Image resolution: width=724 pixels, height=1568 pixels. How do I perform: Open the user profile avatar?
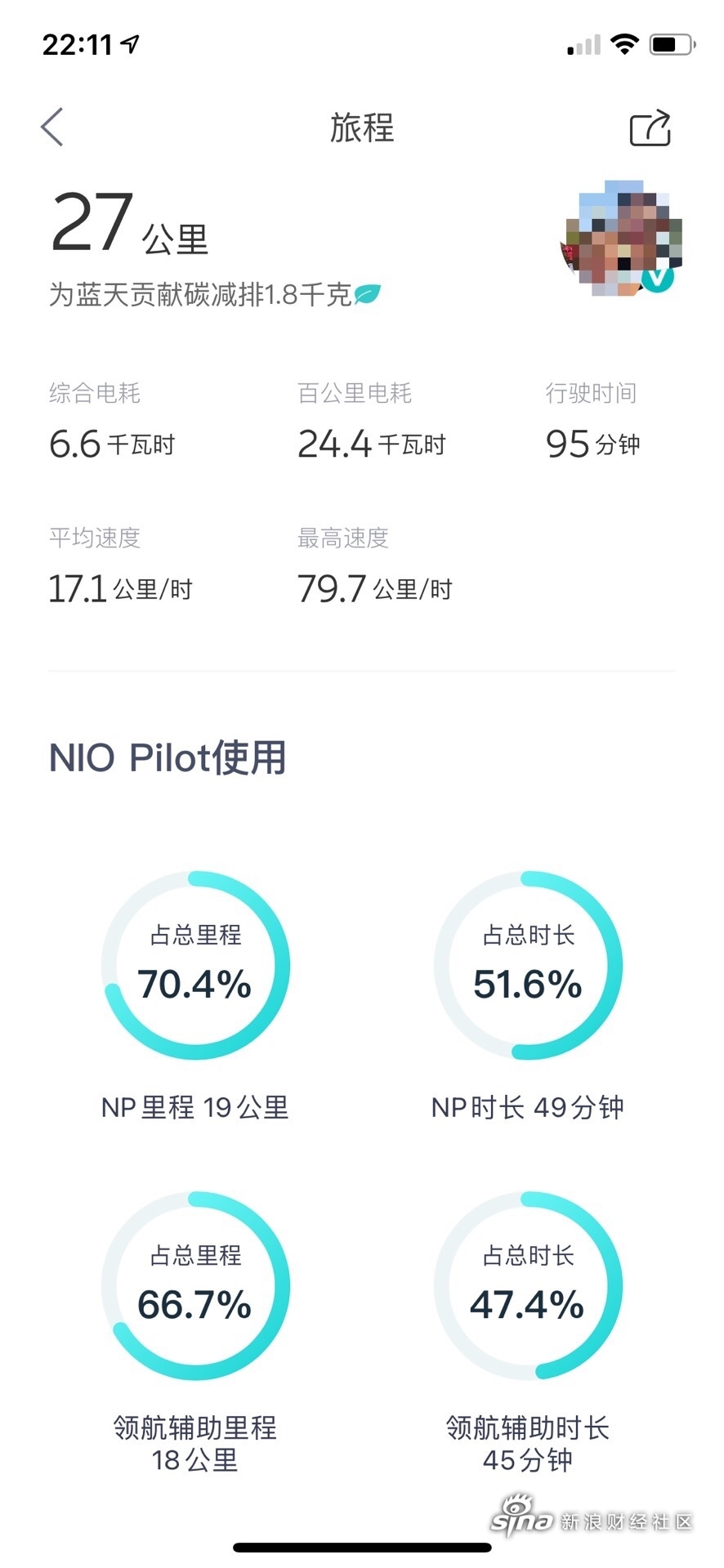pyautogui.click(x=620, y=239)
